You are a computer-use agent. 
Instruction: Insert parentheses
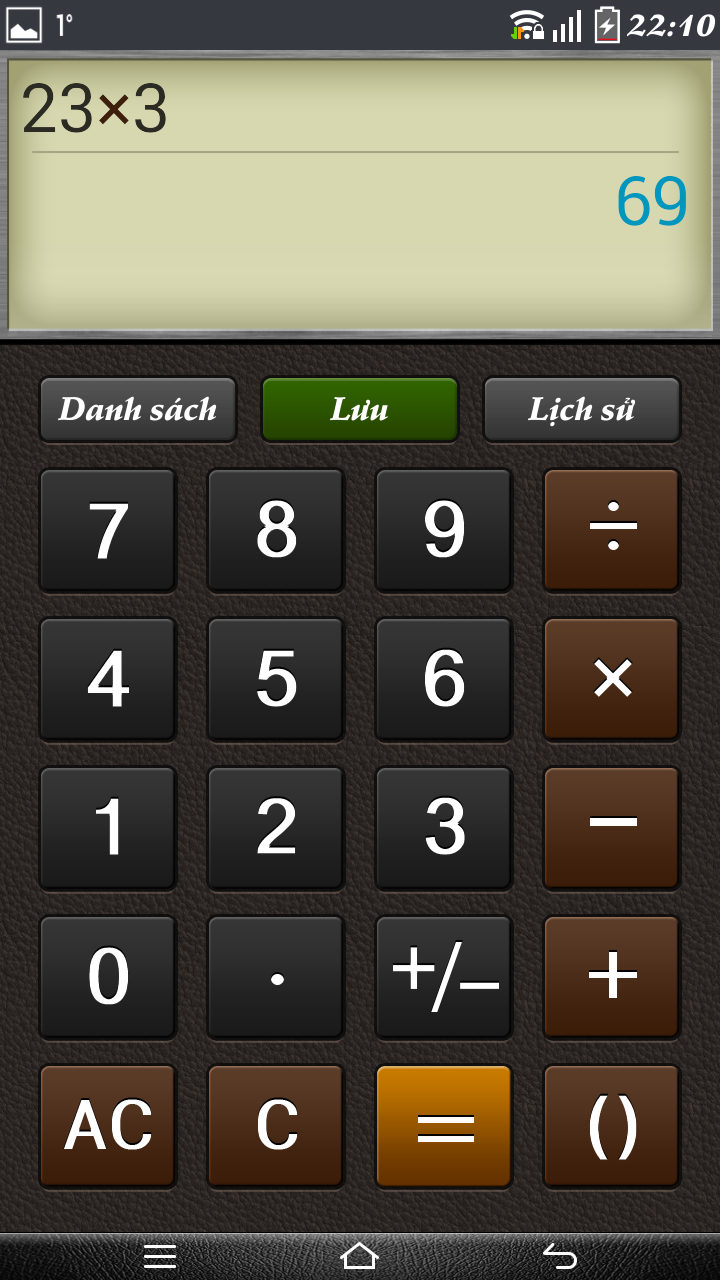pos(612,1126)
